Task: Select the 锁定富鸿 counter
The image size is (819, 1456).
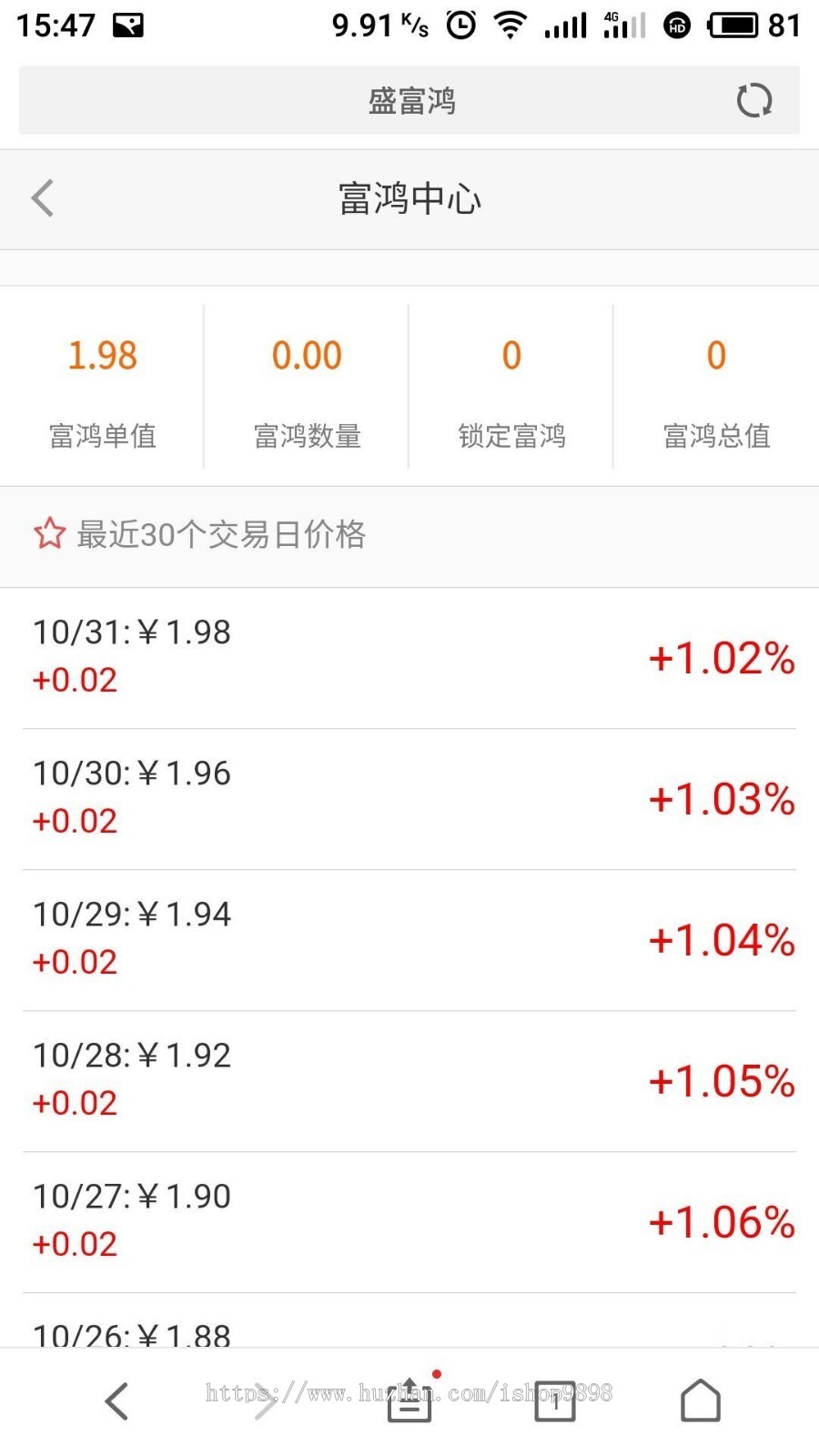Action: 511,357
